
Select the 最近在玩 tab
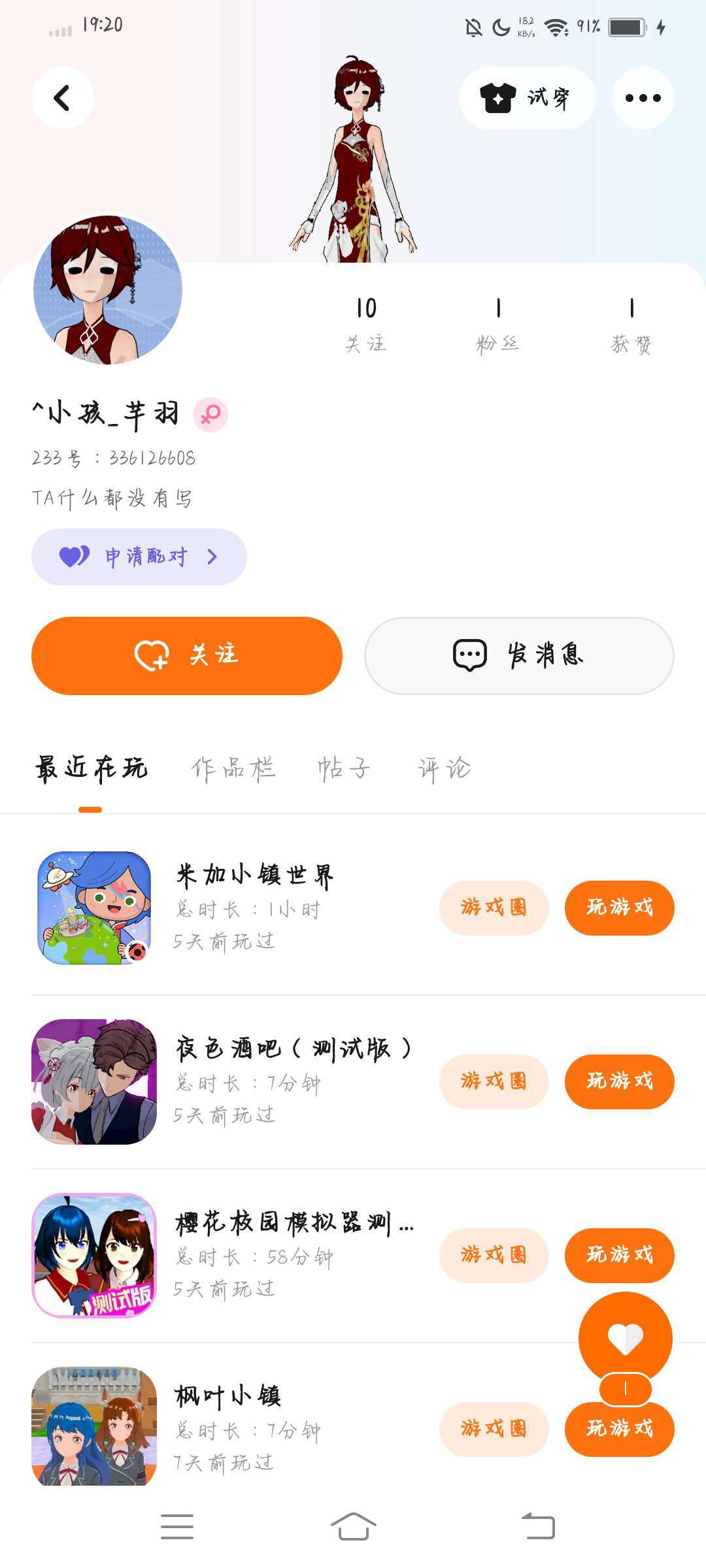point(91,769)
